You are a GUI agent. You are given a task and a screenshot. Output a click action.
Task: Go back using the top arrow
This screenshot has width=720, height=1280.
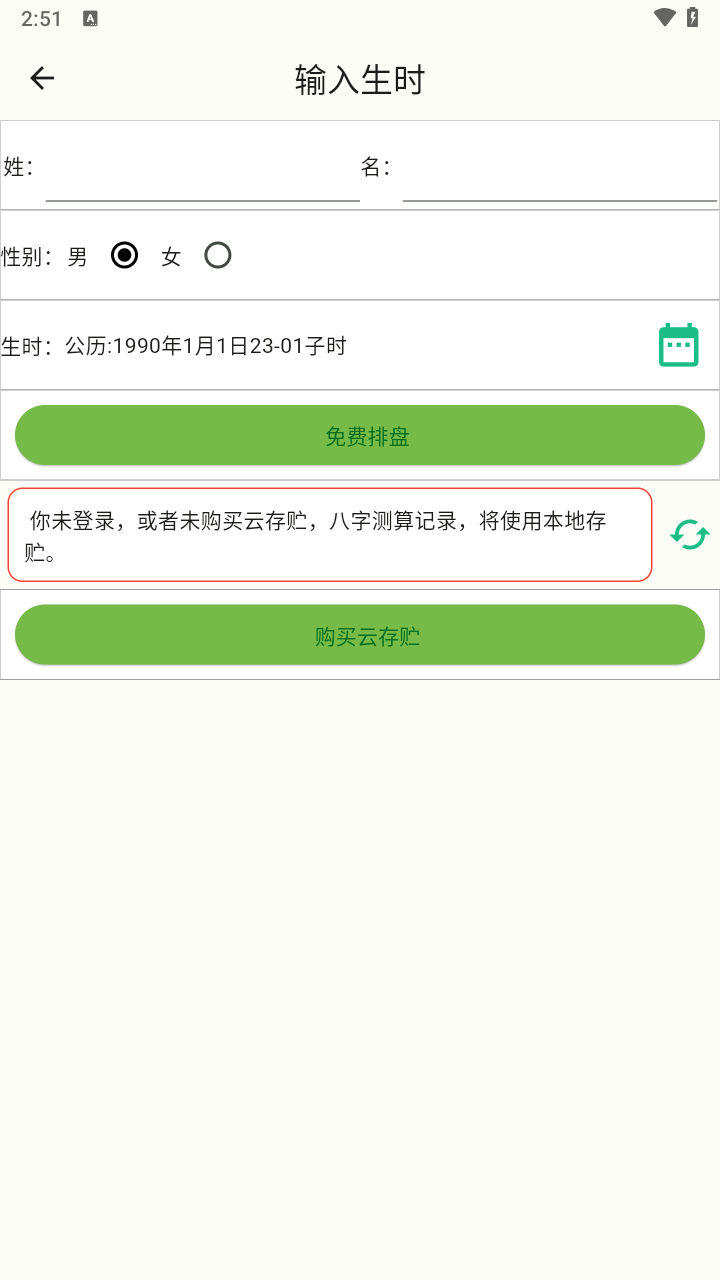click(42, 78)
